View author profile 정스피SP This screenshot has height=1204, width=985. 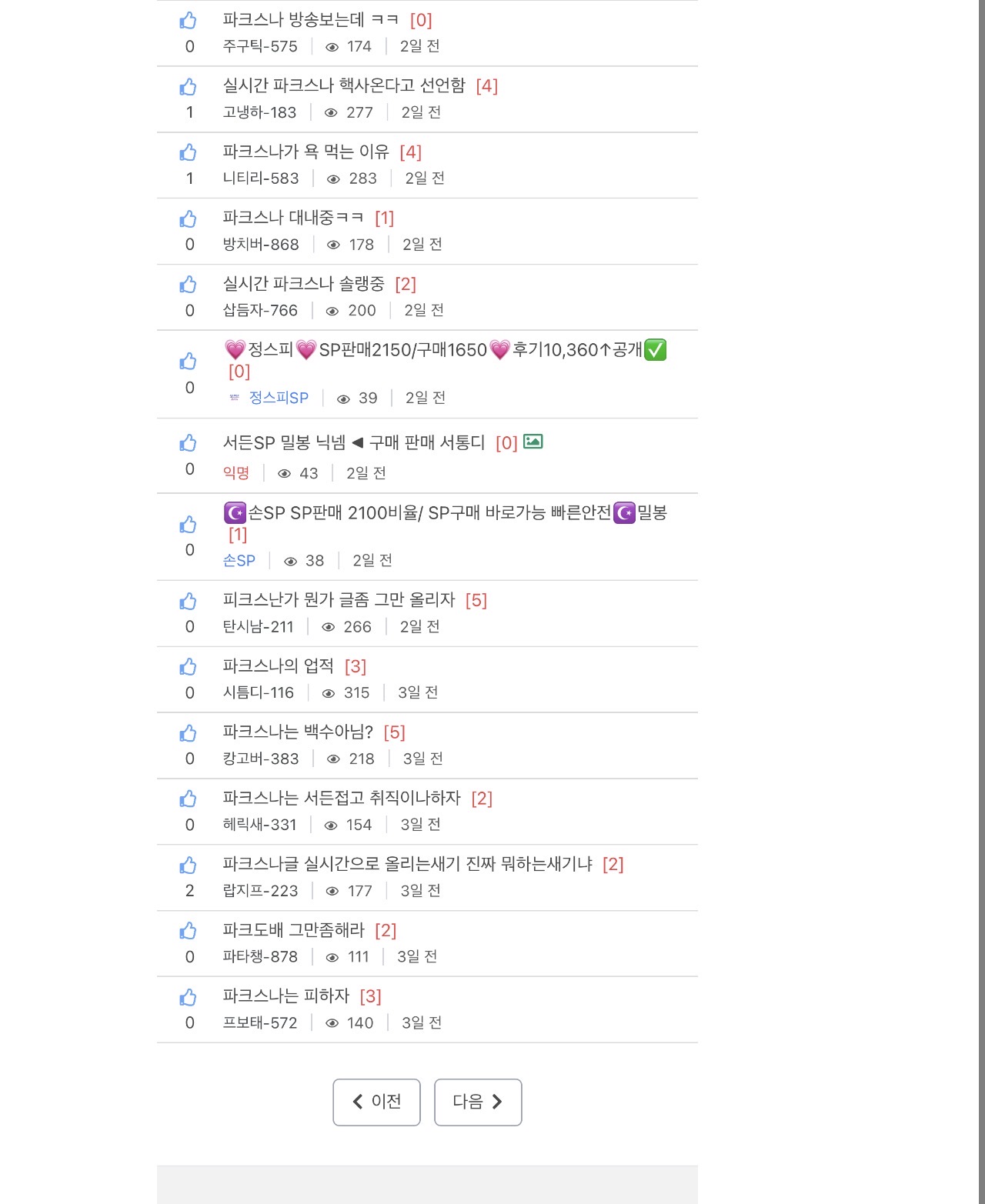(x=279, y=398)
